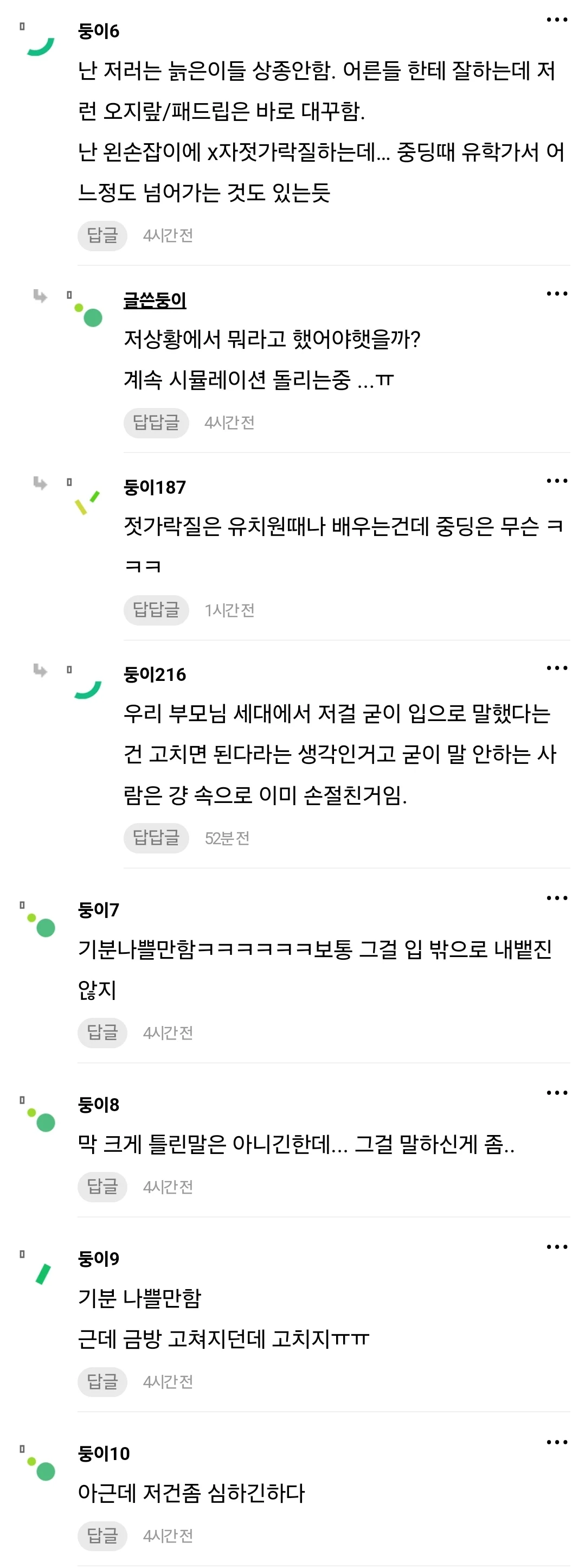Image resolution: width=585 pixels, height=1568 pixels.
Task: Reply to 둥이7 using the 답글 button
Action: 102,1033
